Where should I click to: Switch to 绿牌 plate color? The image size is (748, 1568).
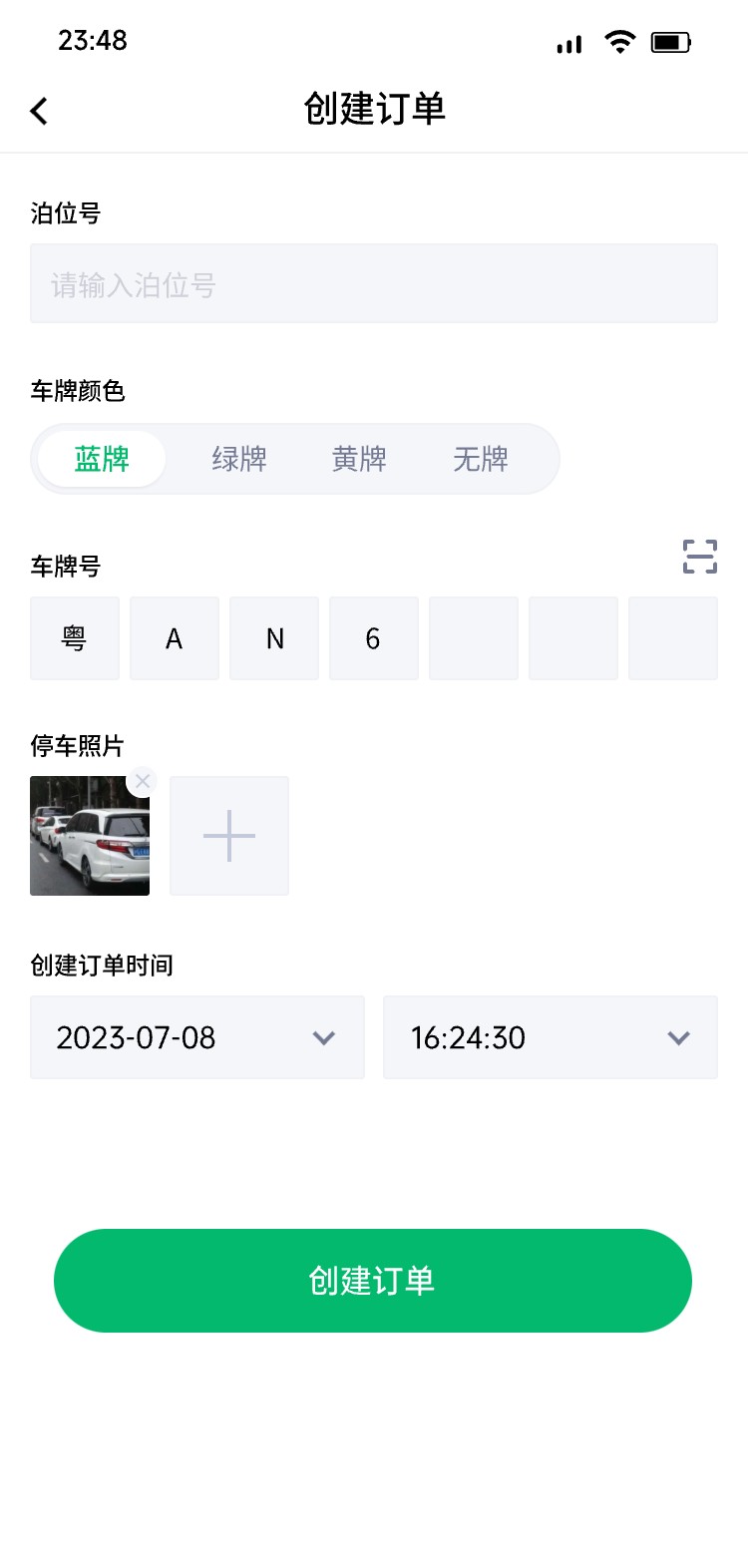239,459
